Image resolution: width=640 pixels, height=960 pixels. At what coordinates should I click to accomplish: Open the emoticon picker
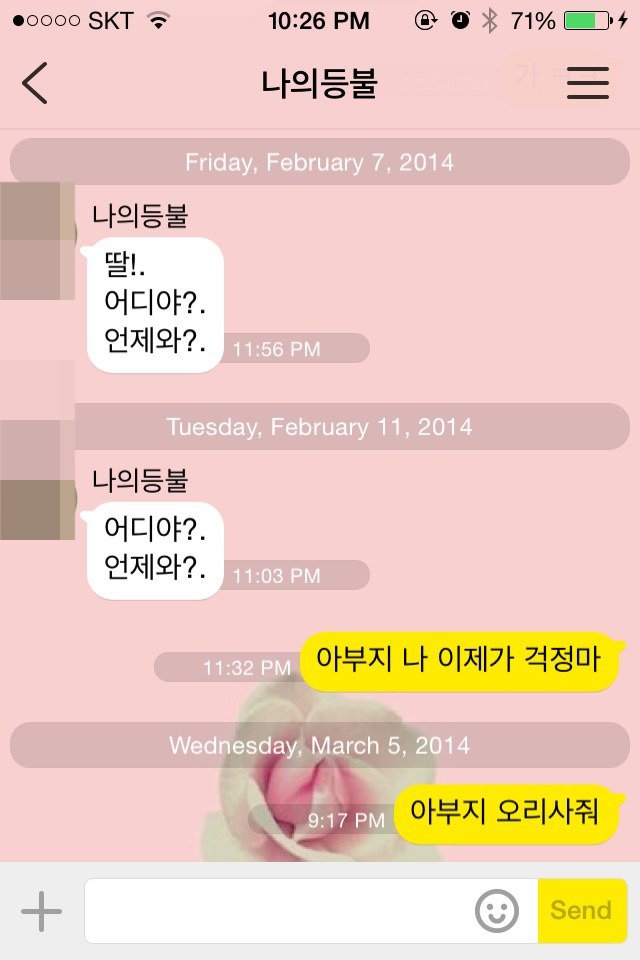496,911
